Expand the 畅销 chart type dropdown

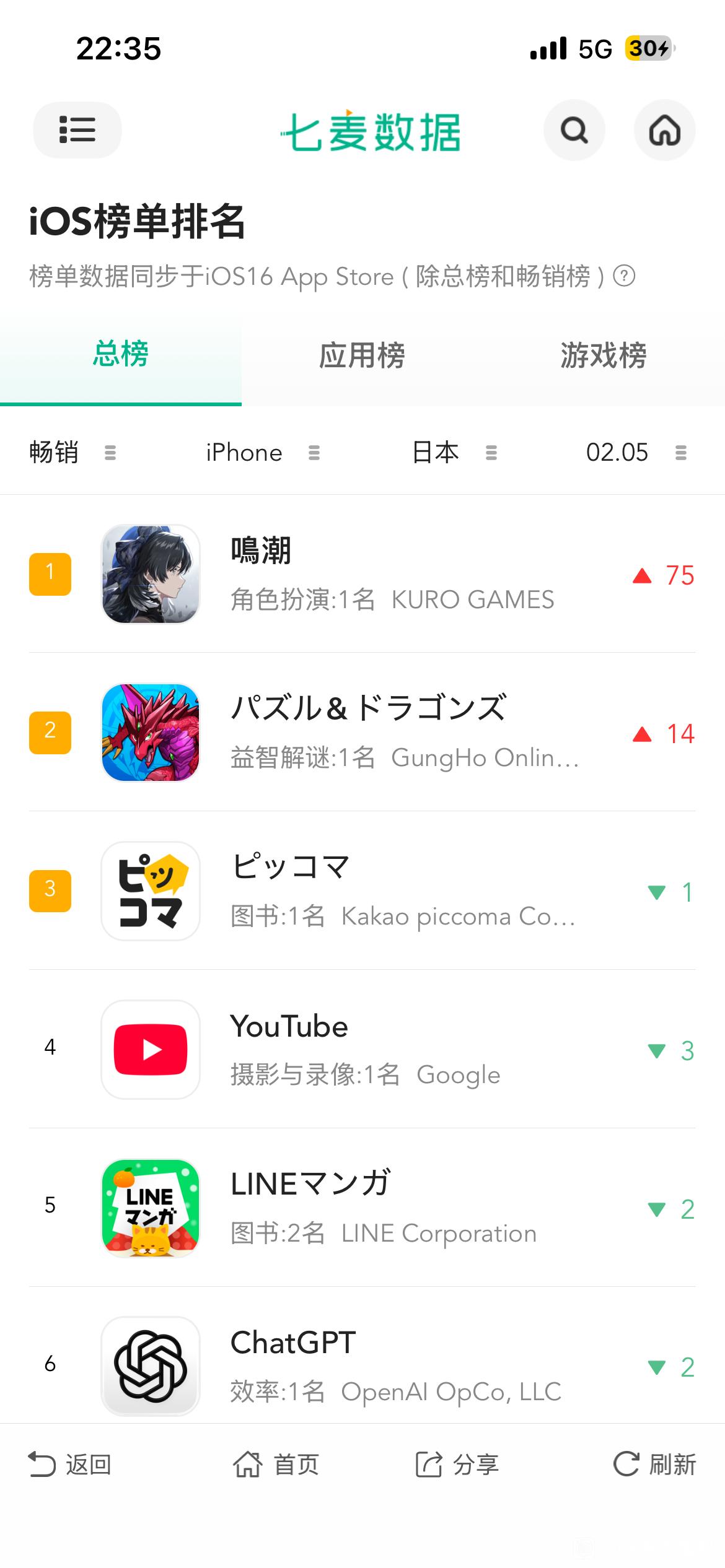(72, 453)
